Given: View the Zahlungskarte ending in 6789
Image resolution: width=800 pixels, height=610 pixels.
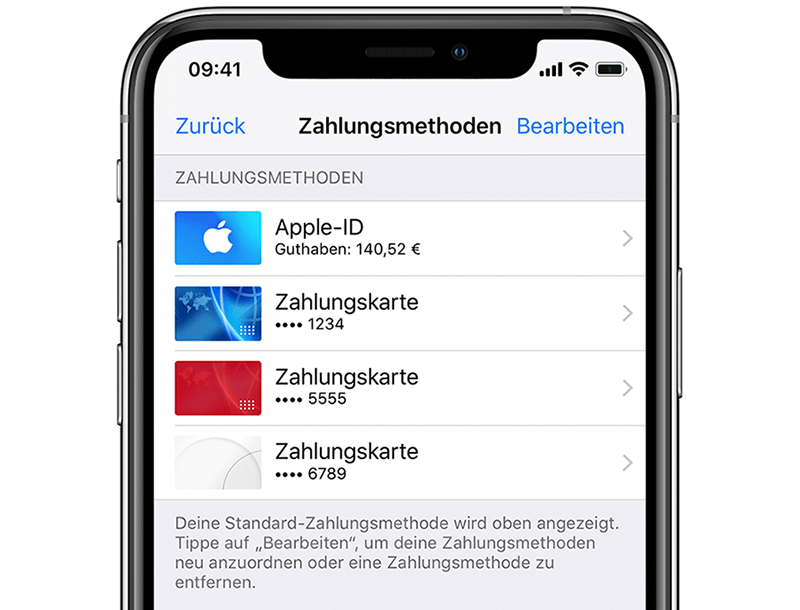Looking at the screenshot, I should click(x=400, y=462).
